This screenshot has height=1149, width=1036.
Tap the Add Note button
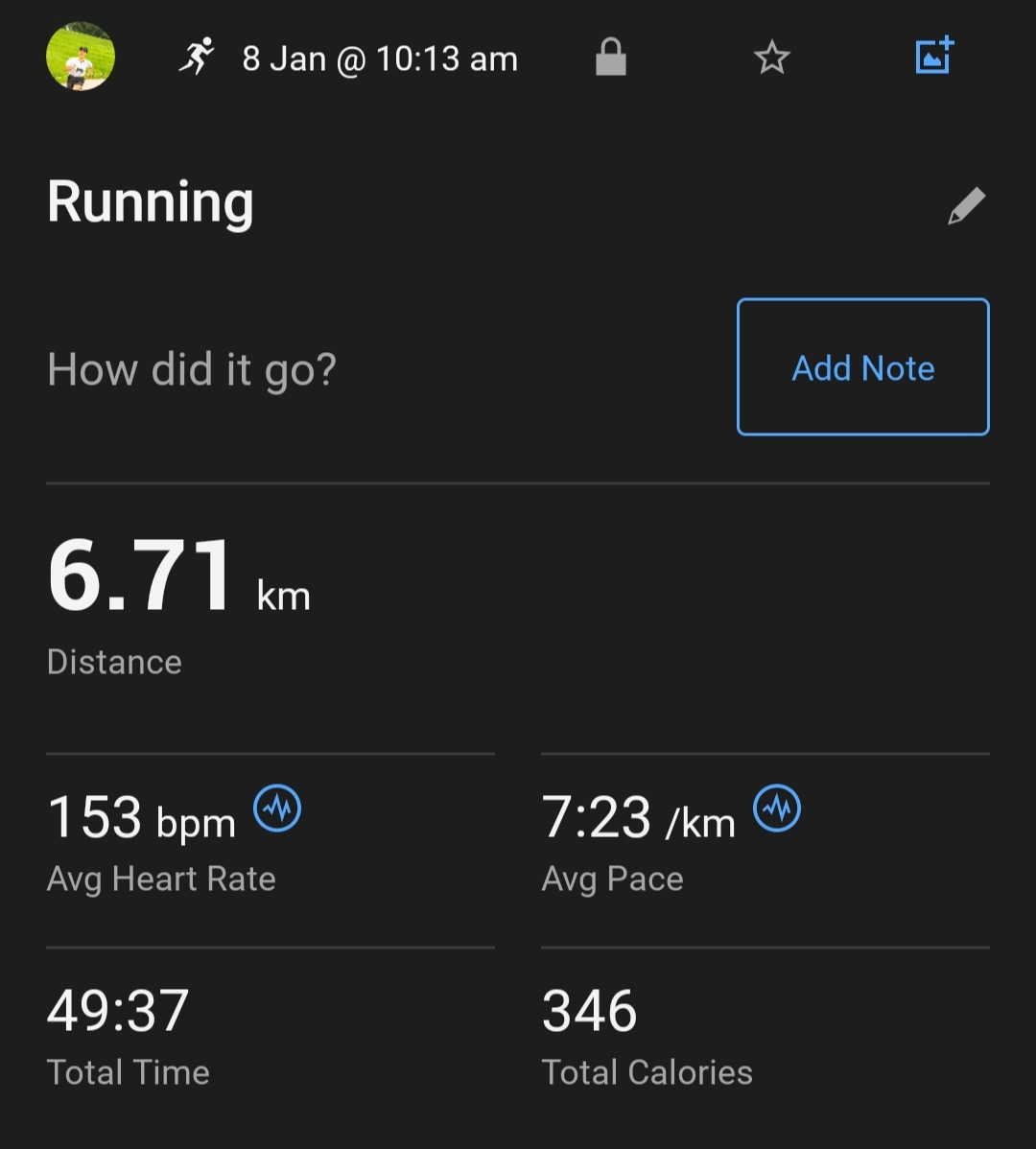tap(862, 367)
